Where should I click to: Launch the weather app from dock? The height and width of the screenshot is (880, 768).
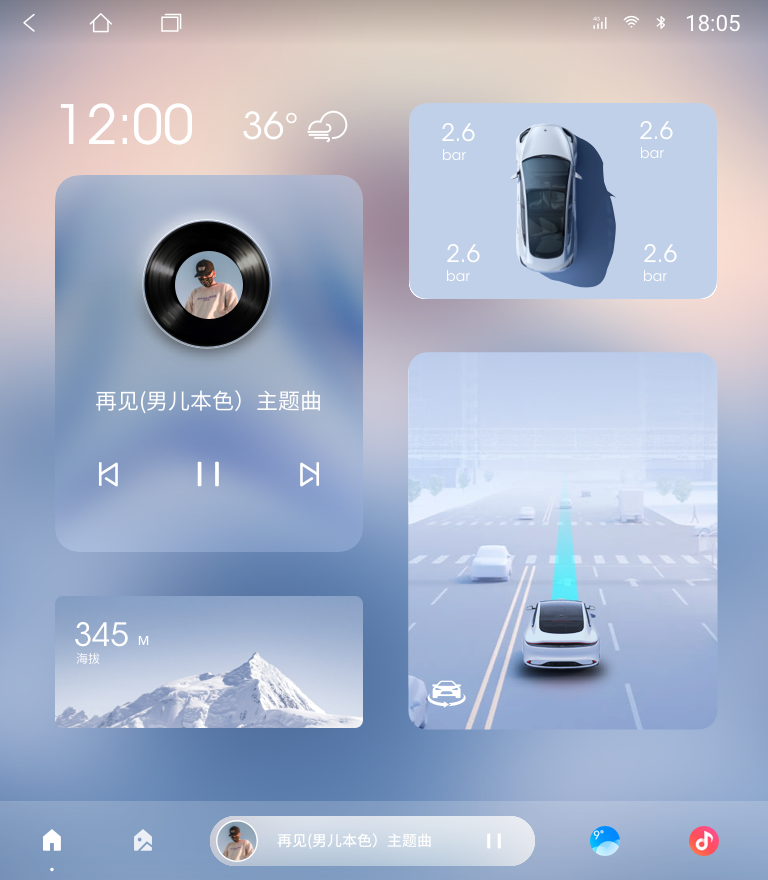click(x=605, y=841)
